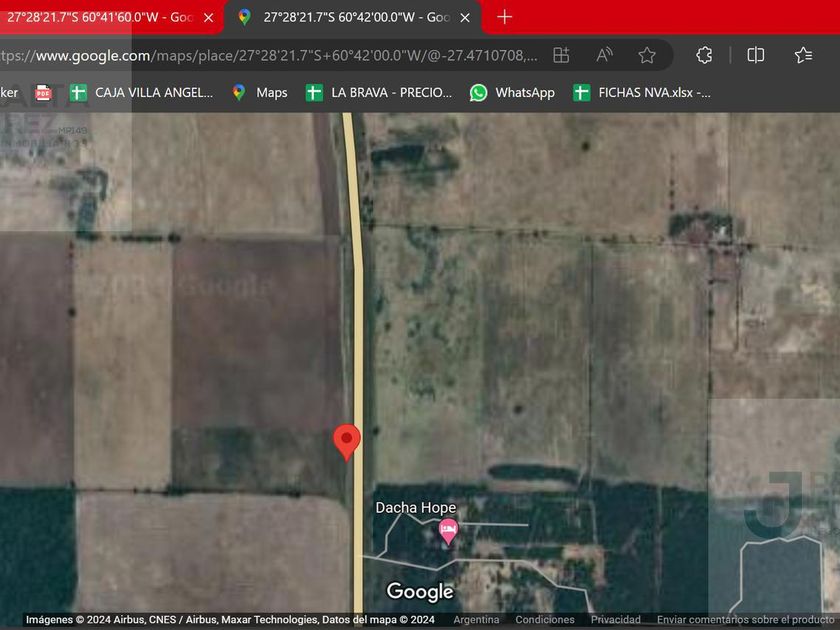
Task: Open the Condiciones link
Action: [544, 620]
